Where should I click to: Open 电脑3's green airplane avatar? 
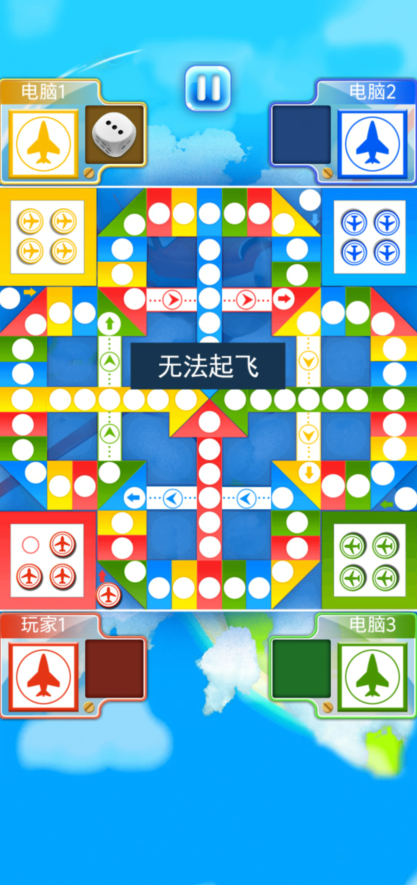coord(372,676)
